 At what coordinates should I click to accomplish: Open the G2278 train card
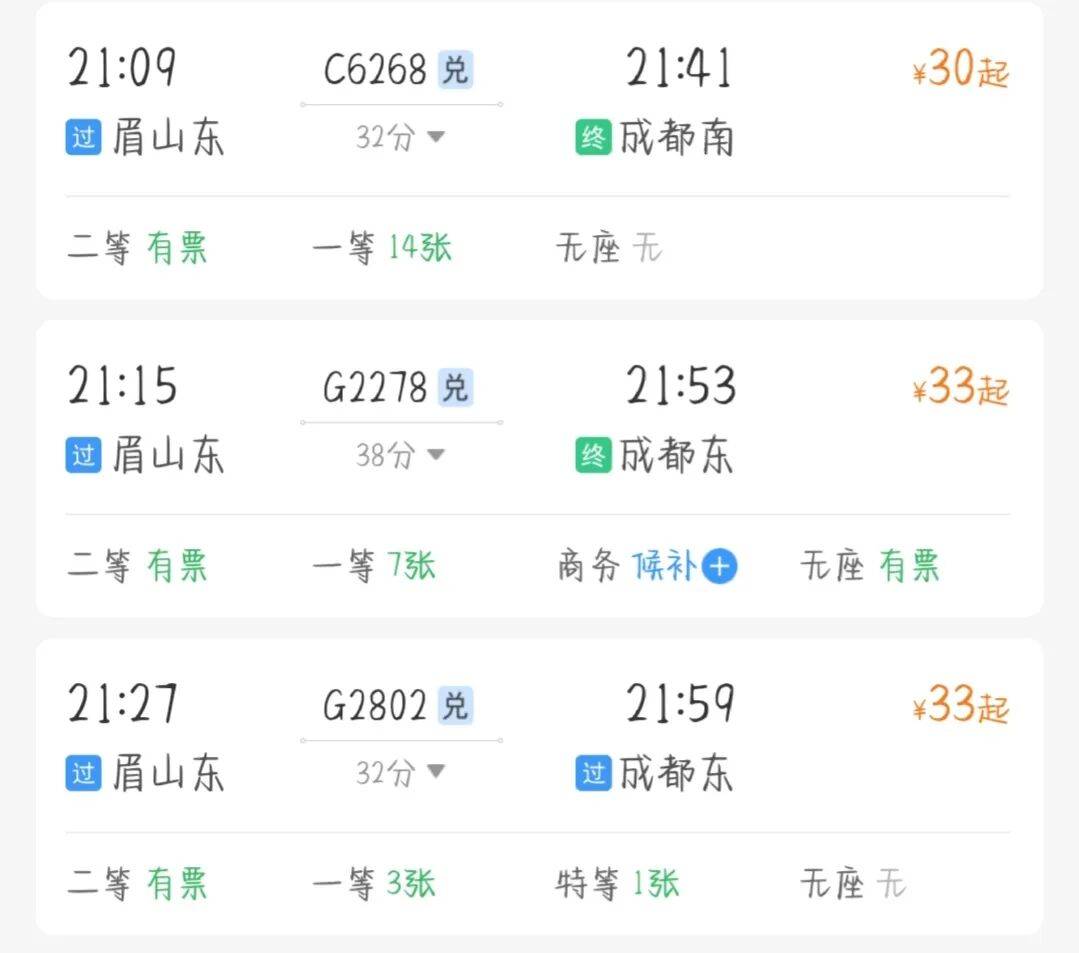point(539,468)
